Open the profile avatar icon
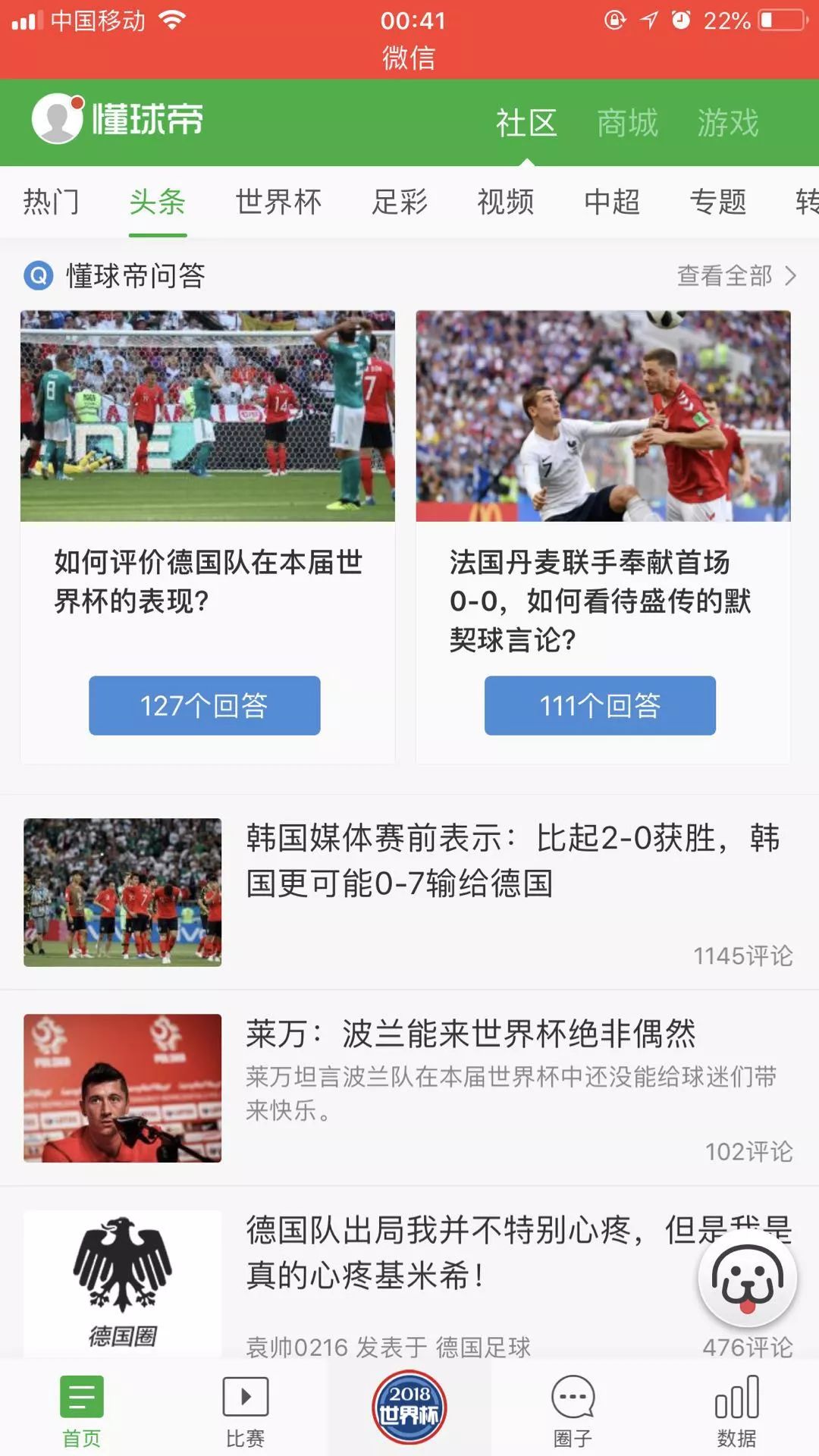819x1456 pixels. pos(57,119)
